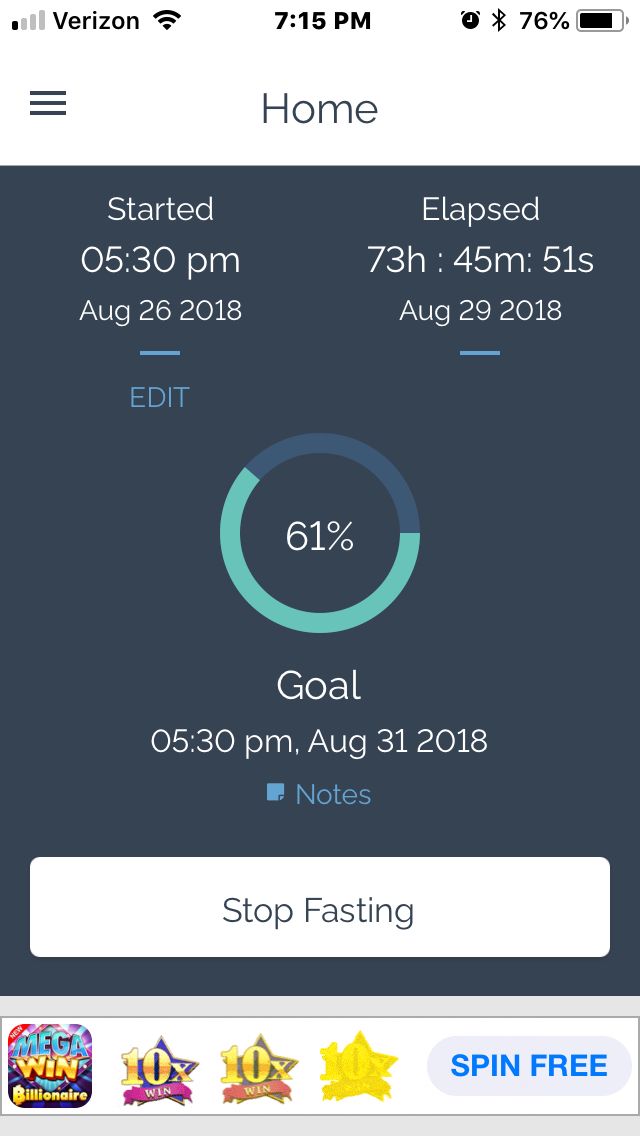
Task: Tap the Stop Fasting button
Action: [x=320, y=907]
